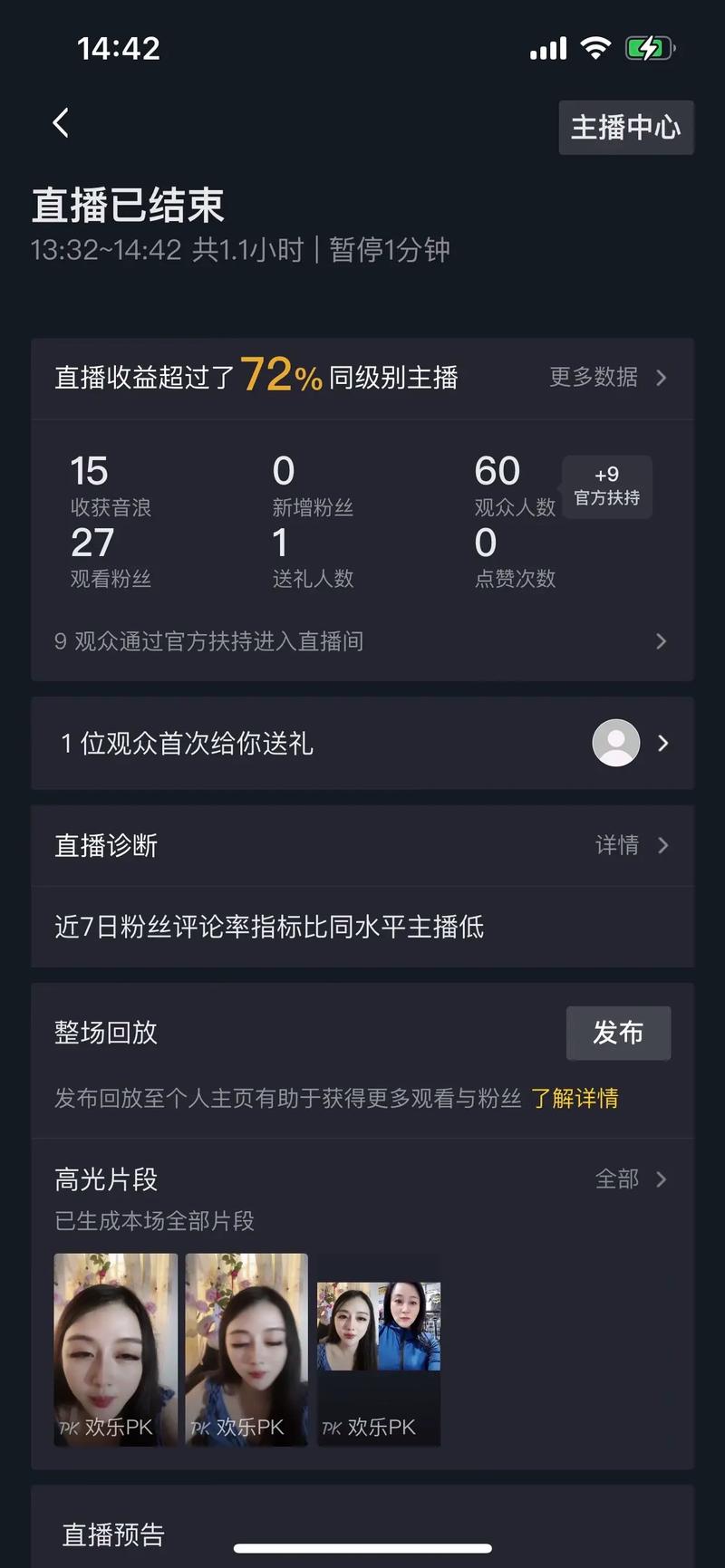The image size is (725, 1568).
Task: Expand the official support viewers row
Action: (x=362, y=641)
